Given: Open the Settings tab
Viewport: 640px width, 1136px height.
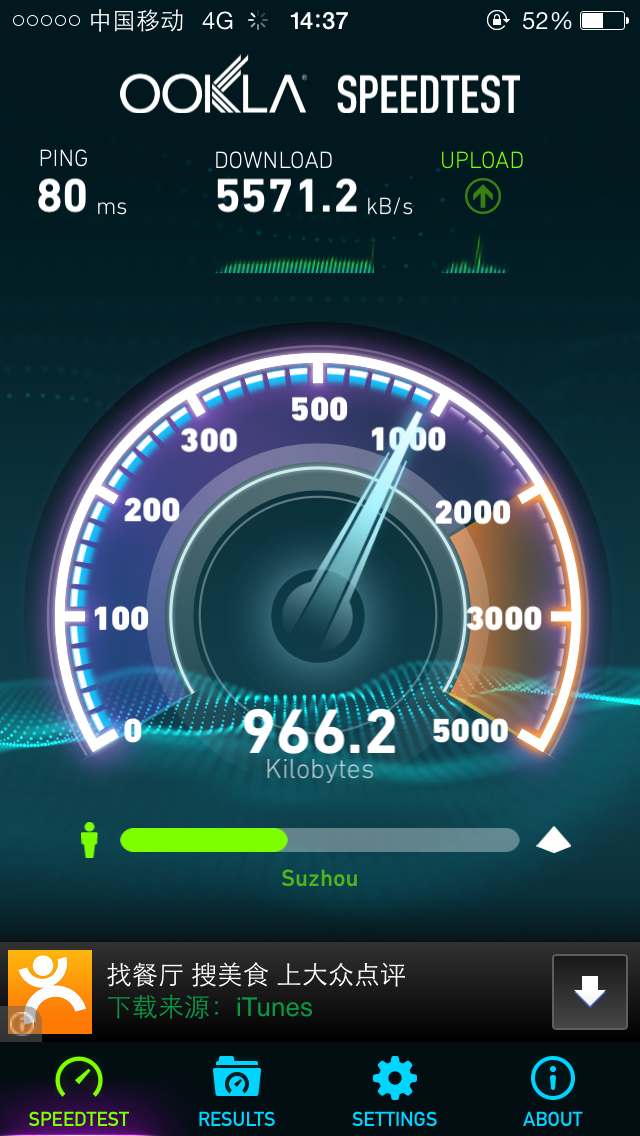Looking at the screenshot, I should click(394, 1090).
